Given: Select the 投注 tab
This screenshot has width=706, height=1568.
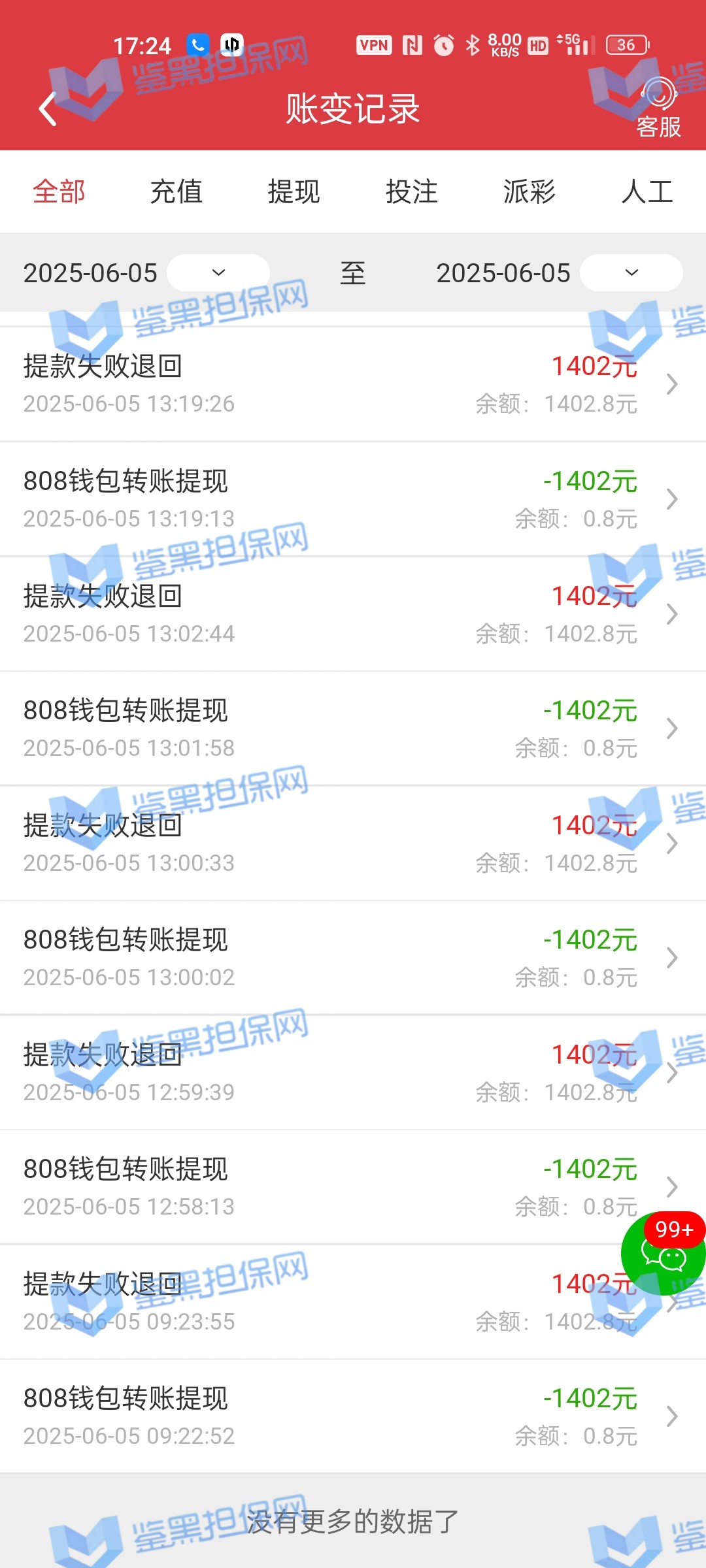Looking at the screenshot, I should click(x=411, y=192).
